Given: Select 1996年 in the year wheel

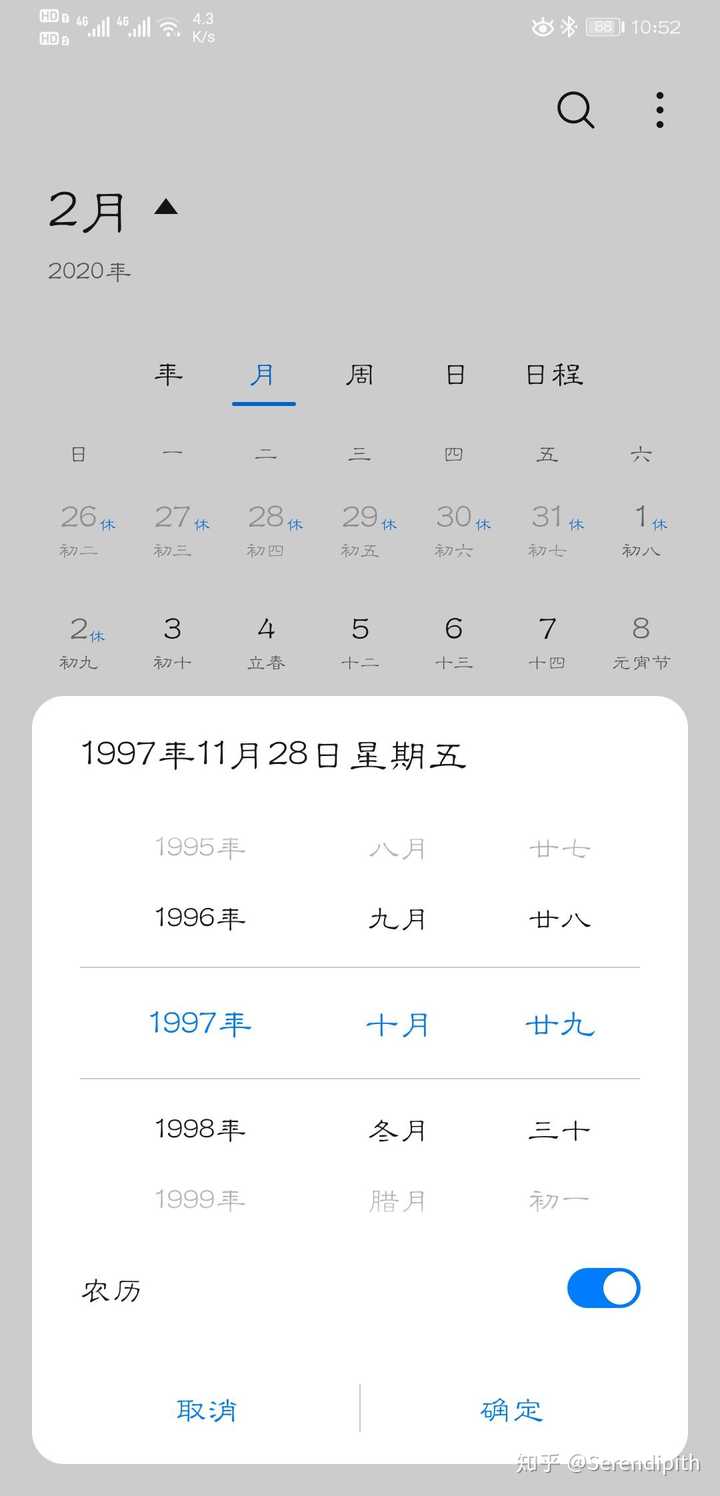Looking at the screenshot, I should (199, 917).
